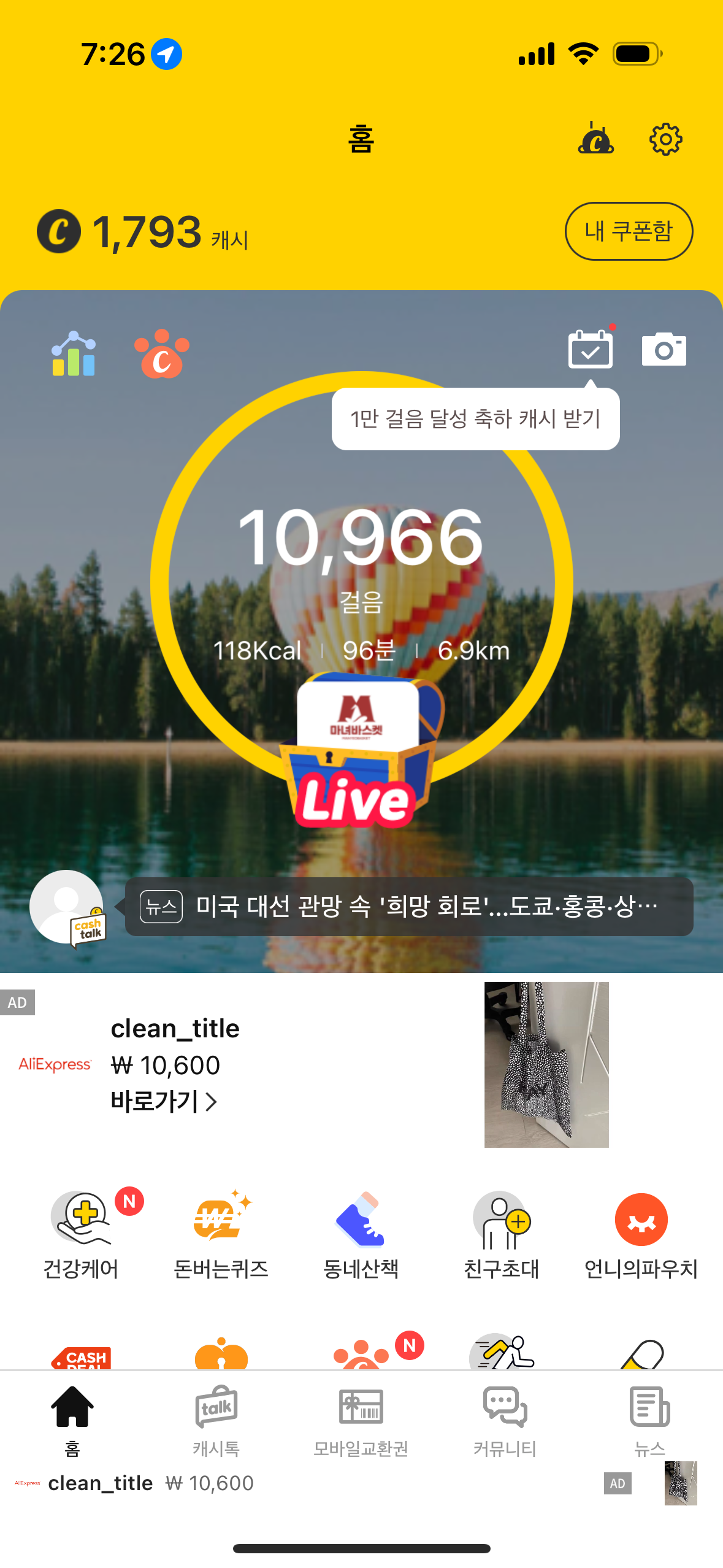Screen dimensions: 723x1568
Task: Tap 바로가기 on the AliExpress ad
Action: 164,1101
